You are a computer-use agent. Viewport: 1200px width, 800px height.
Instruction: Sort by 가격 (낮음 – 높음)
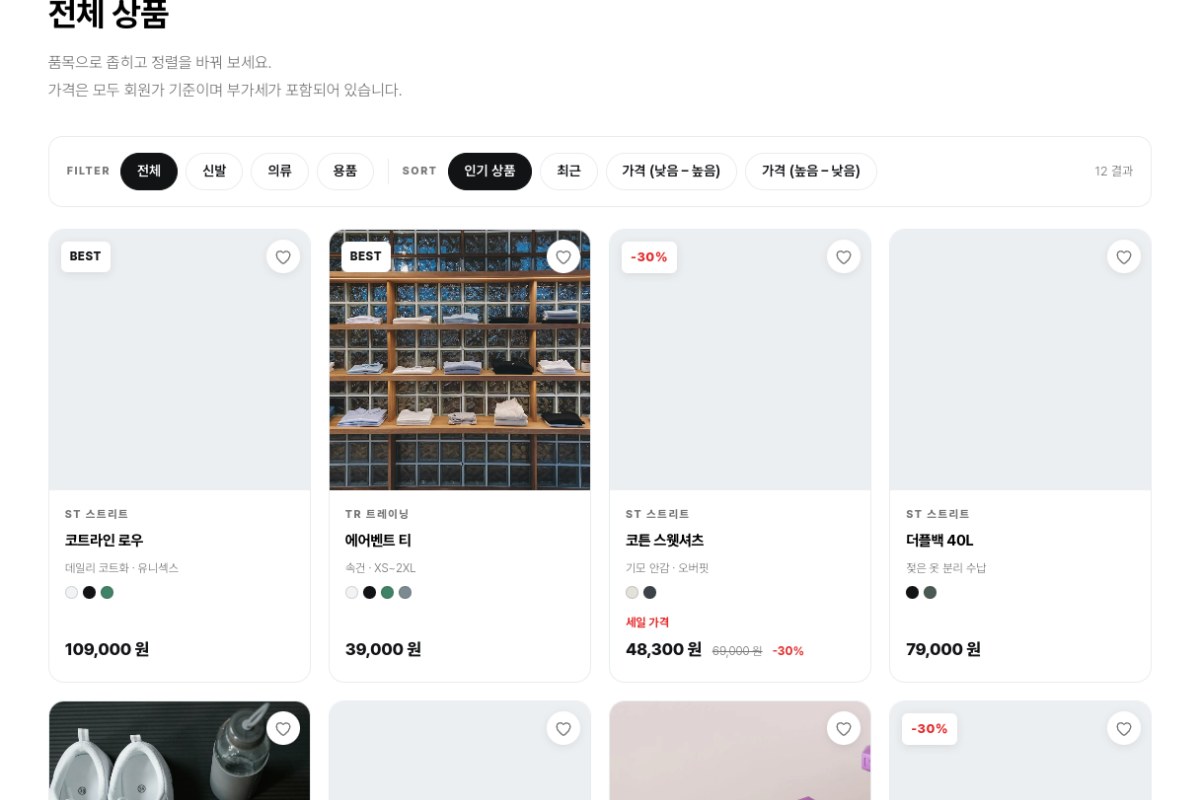(x=671, y=171)
